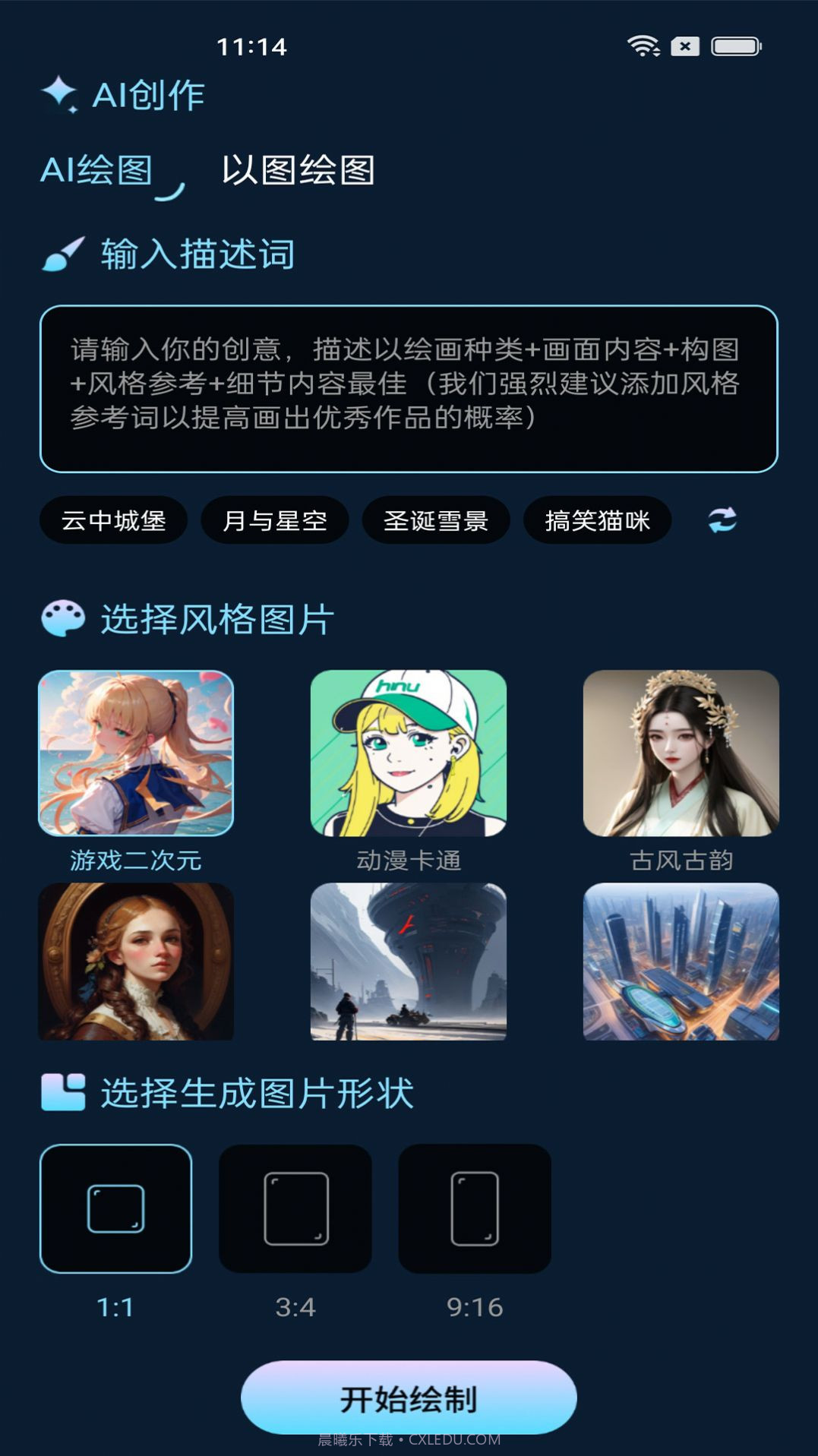
Task: Select the 1:1 aspect ratio option
Action: [114, 1208]
